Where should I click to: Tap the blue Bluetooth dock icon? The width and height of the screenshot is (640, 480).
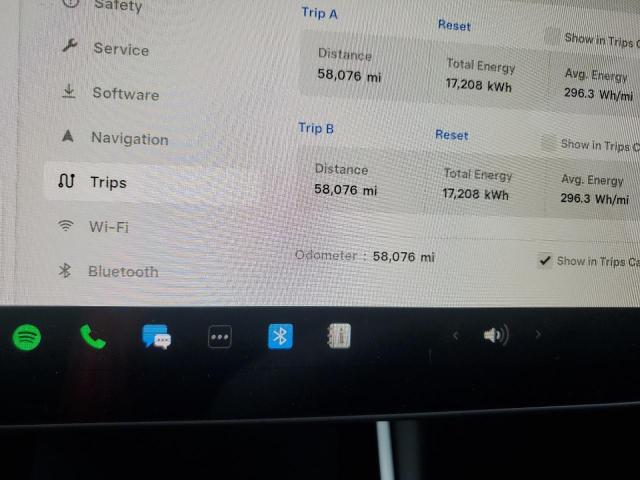[x=280, y=337]
